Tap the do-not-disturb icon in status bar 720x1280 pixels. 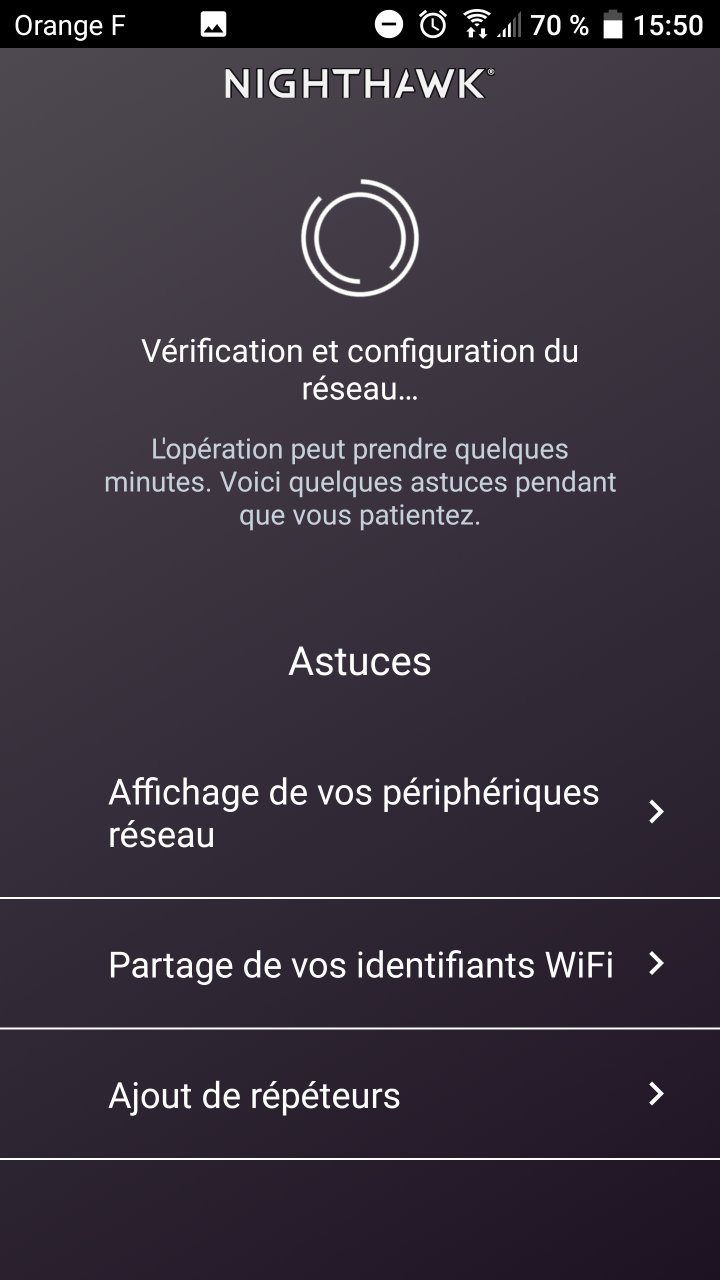[x=388, y=24]
